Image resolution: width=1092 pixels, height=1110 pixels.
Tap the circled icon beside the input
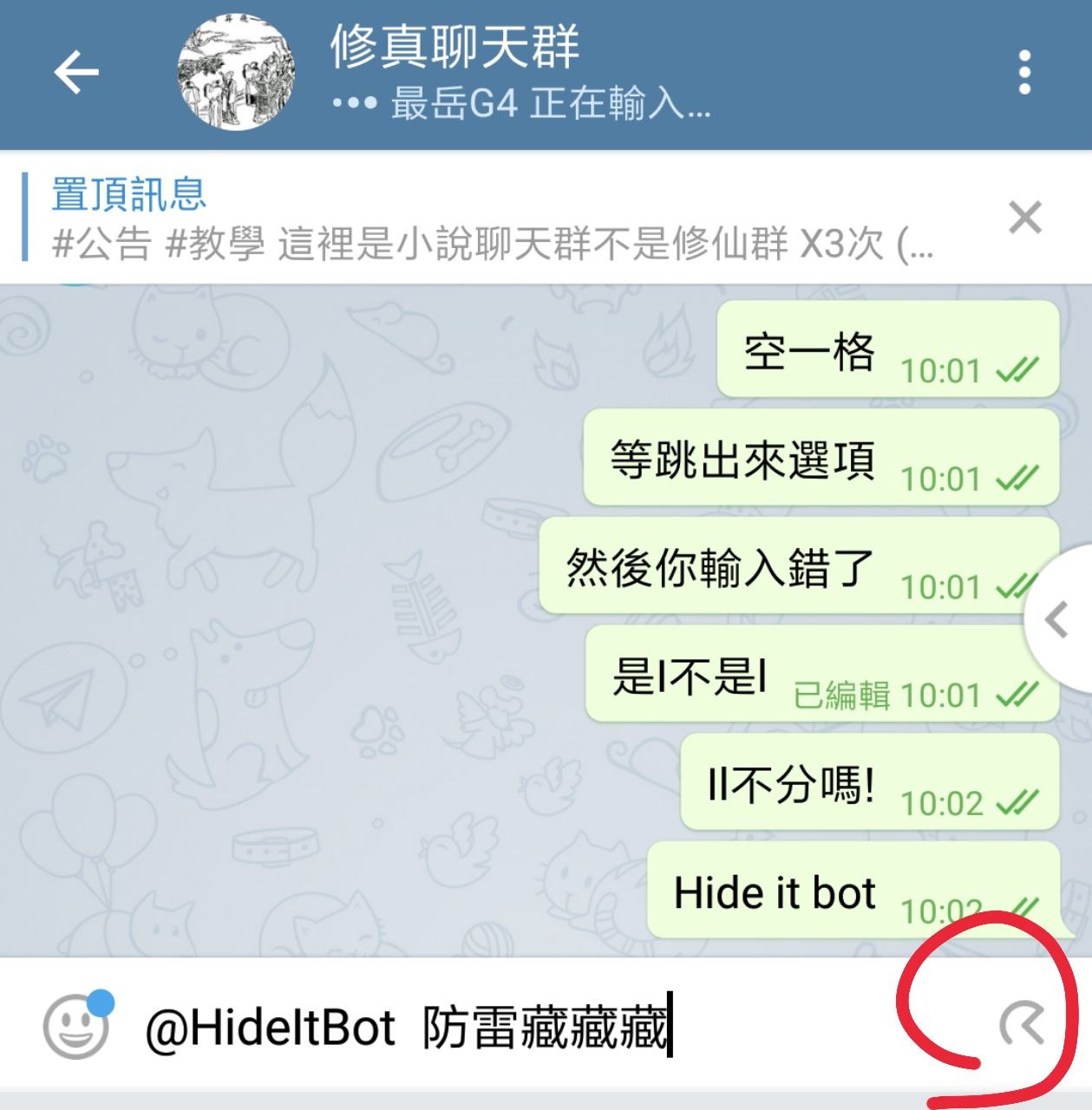point(1021,1025)
